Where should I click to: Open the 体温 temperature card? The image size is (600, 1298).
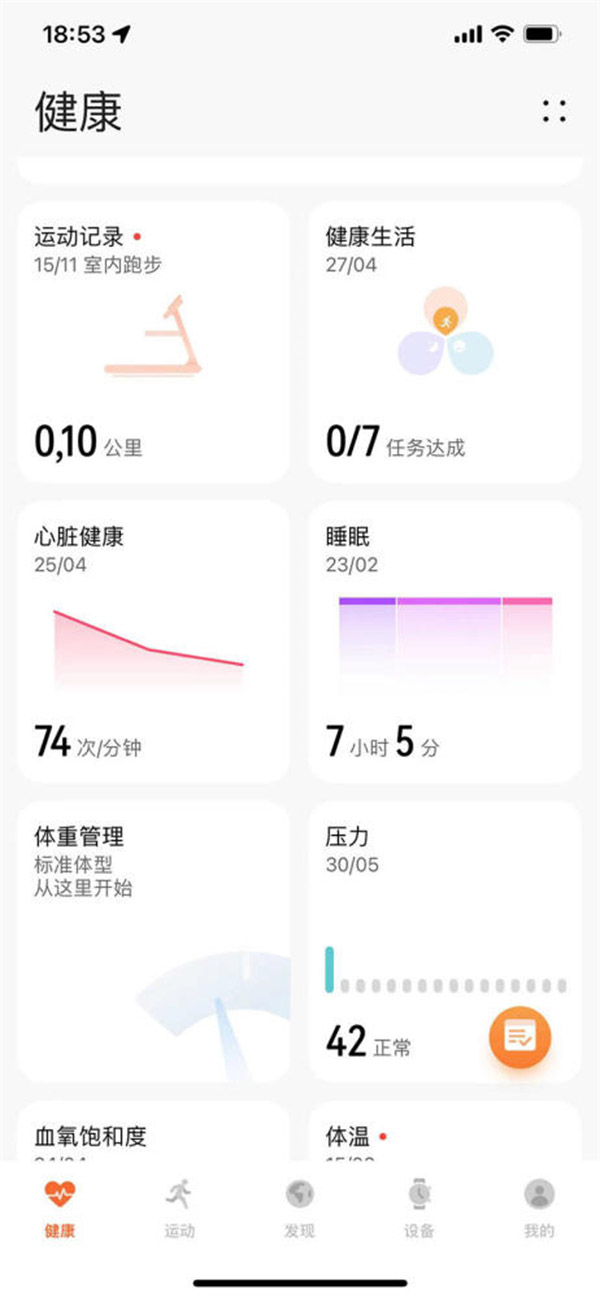click(444, 1131)
